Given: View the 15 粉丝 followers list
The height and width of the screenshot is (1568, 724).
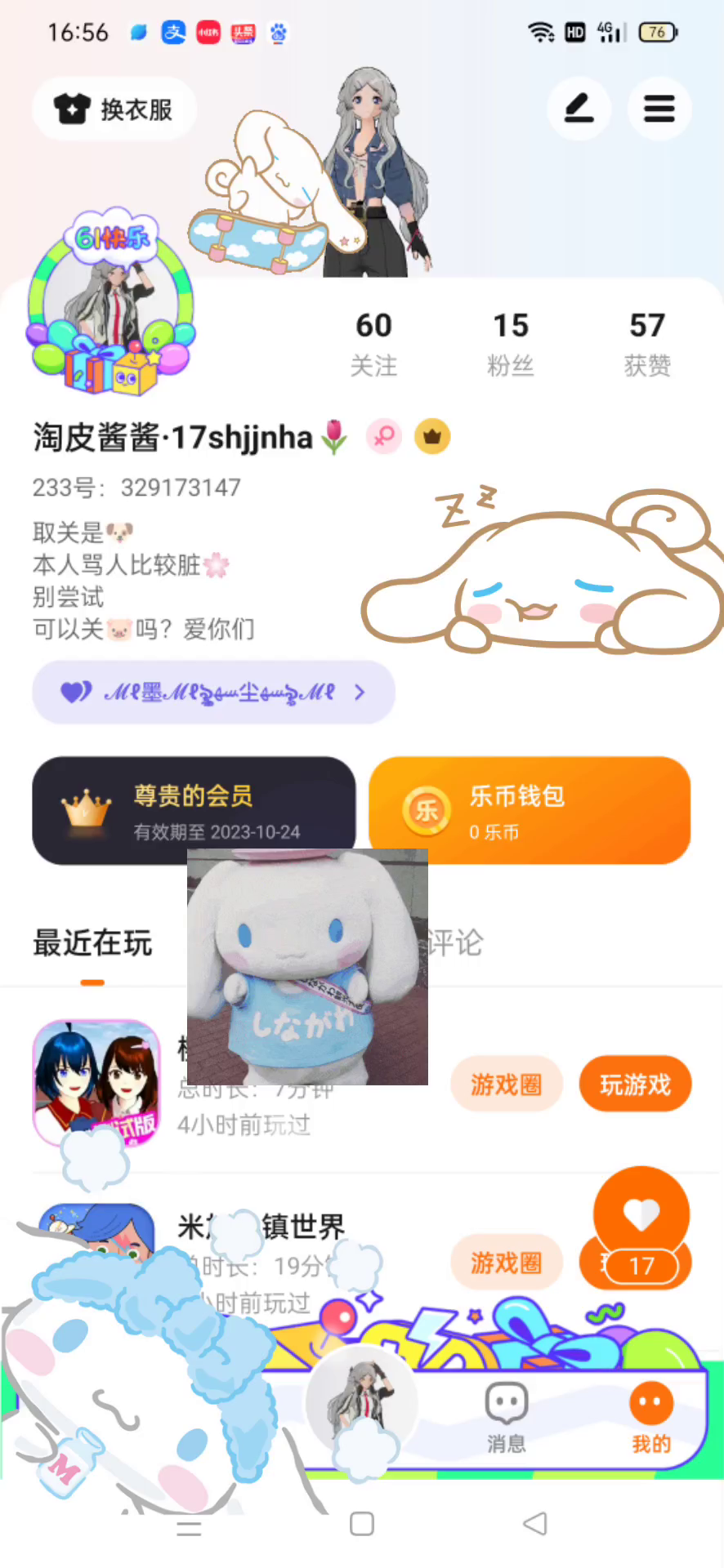Looking at the screenshot, I should [x=511, y=343].
